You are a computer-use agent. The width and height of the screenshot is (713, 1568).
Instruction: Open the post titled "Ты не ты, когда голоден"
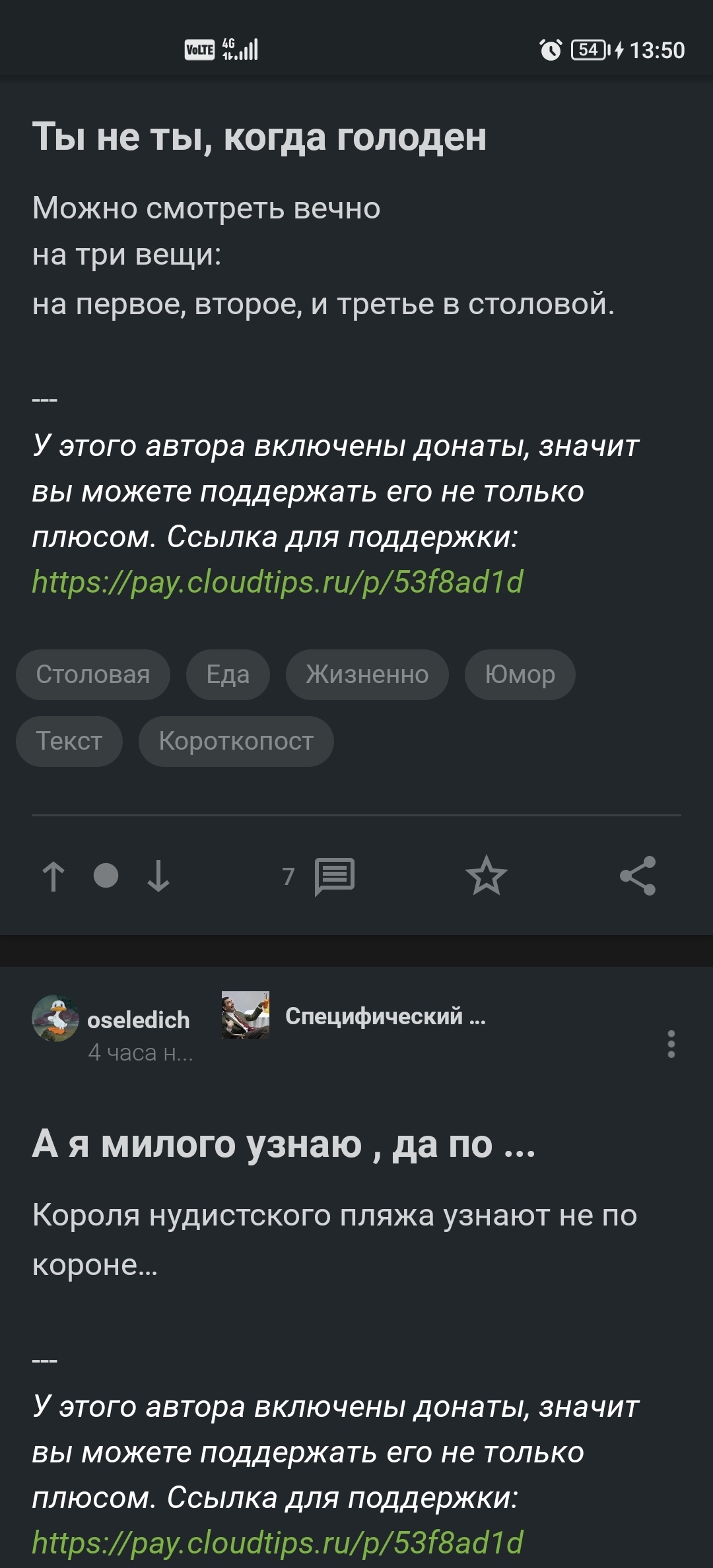pyautogui.click(x=259, y=137)
